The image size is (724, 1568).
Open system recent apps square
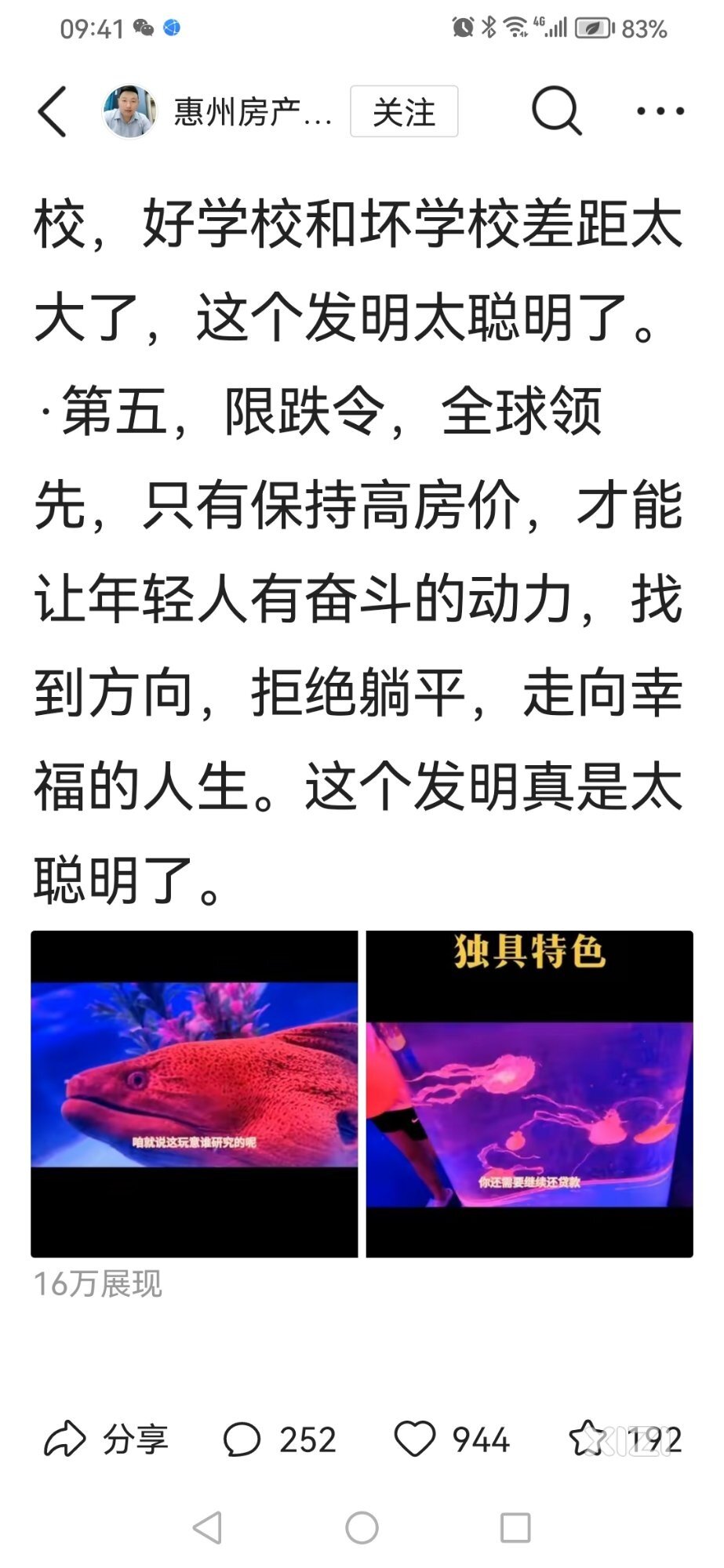515,1527
